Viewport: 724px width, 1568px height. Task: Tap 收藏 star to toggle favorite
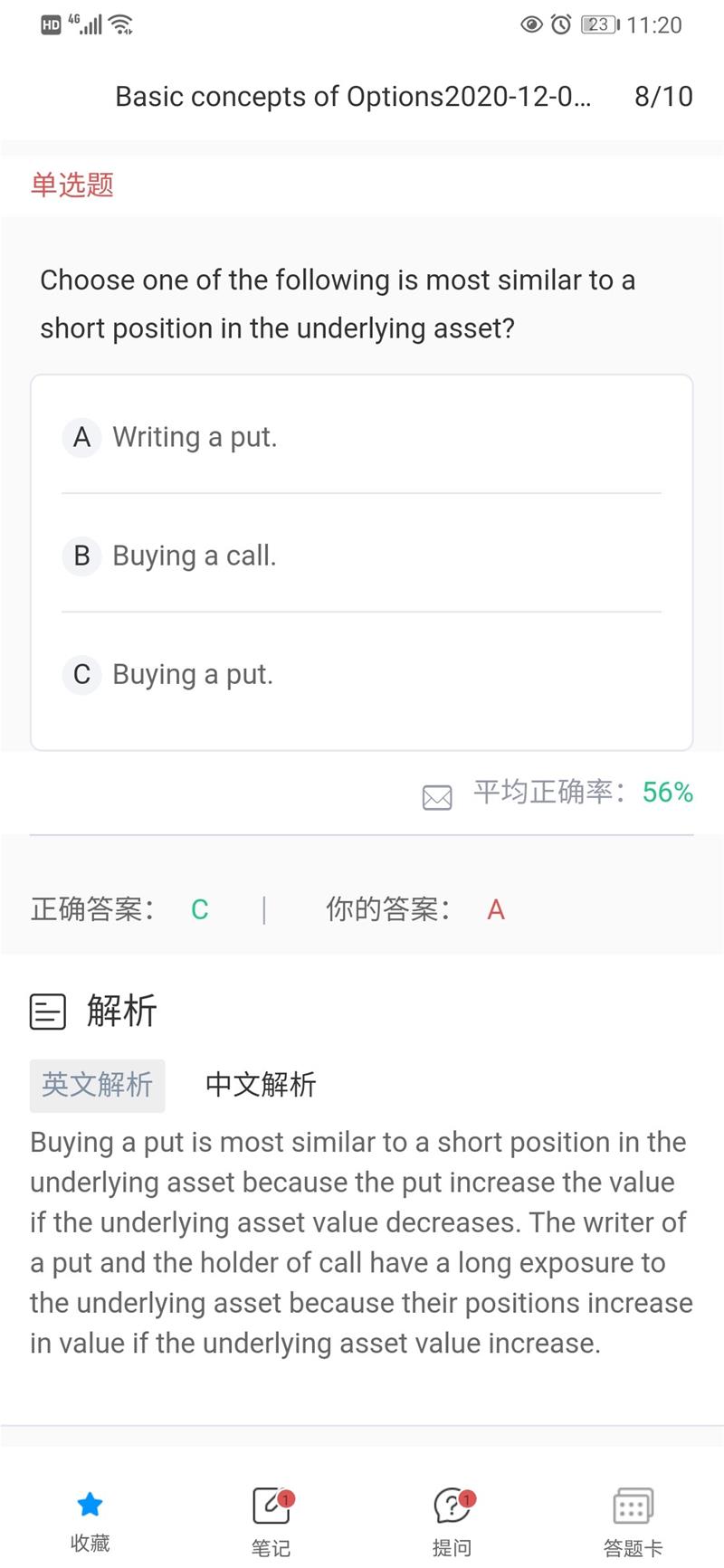pos(90,1521)
